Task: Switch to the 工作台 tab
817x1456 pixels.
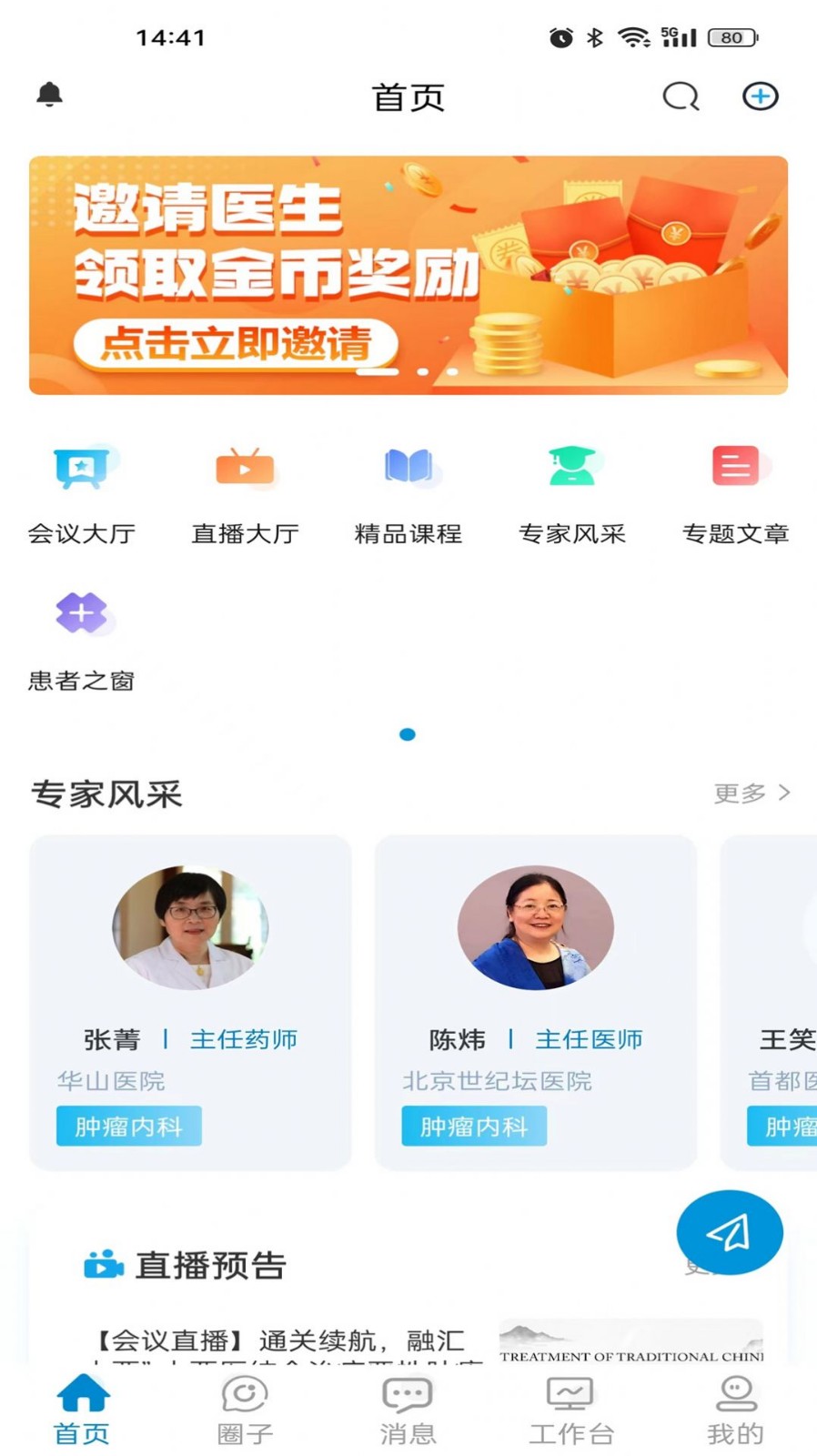Action: 570,1406
